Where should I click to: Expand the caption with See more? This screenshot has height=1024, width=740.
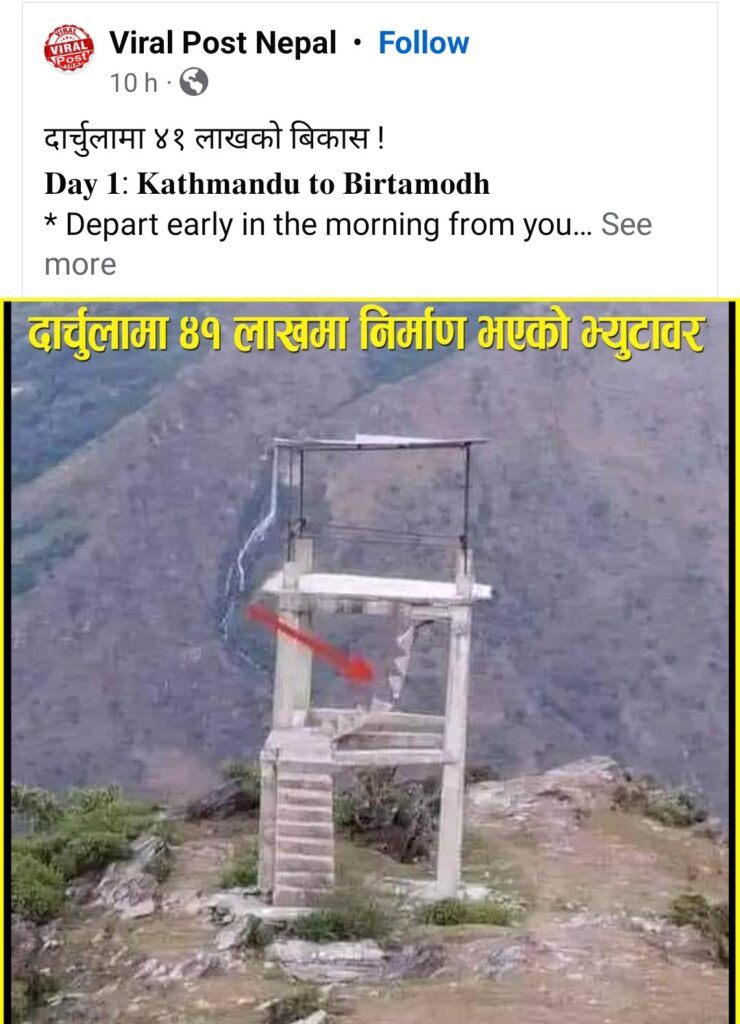(x=626, y=225)
